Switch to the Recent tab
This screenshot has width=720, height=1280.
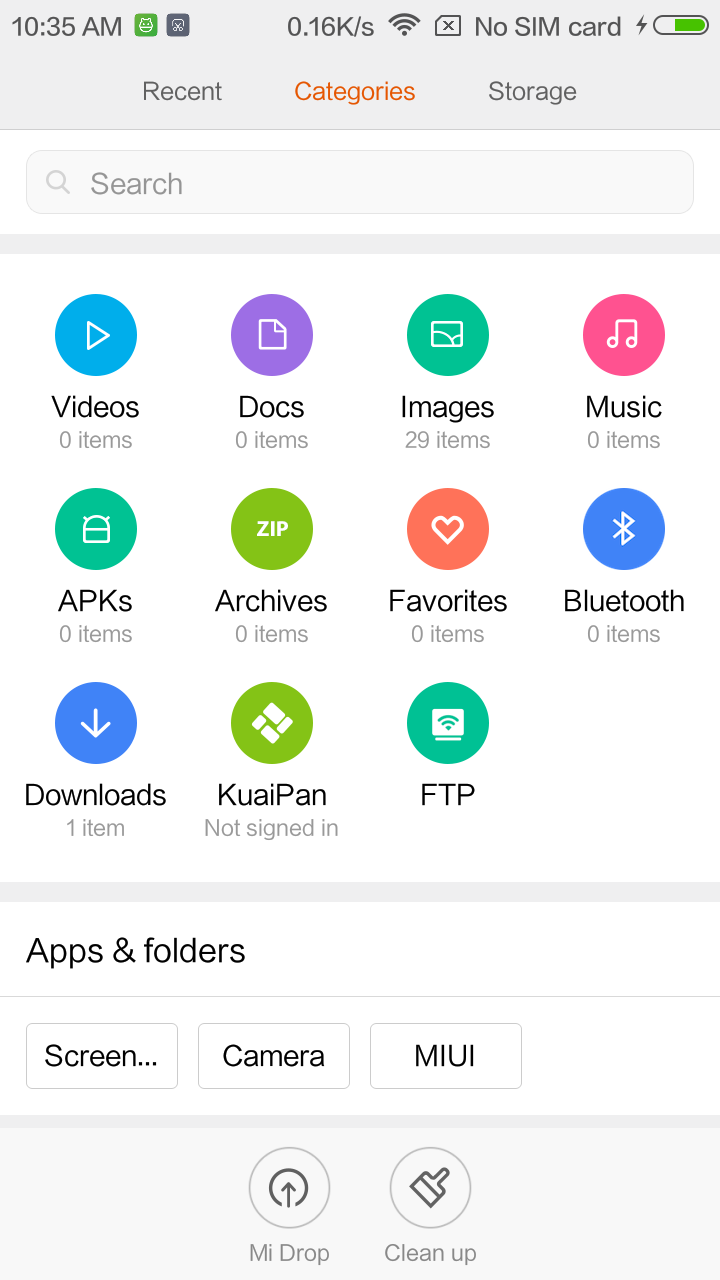coord(182,92)
